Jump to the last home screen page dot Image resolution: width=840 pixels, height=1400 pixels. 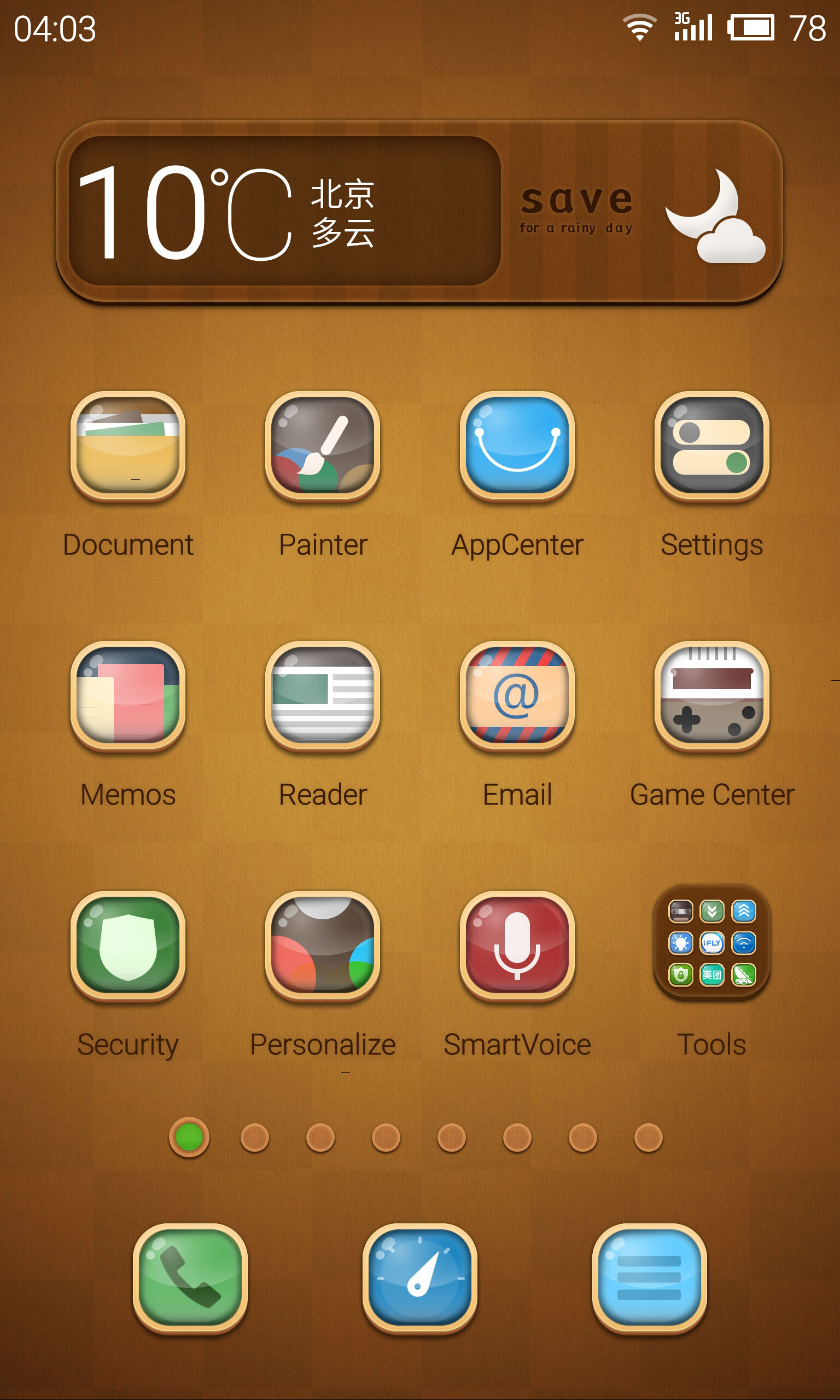click(649, 1137)
